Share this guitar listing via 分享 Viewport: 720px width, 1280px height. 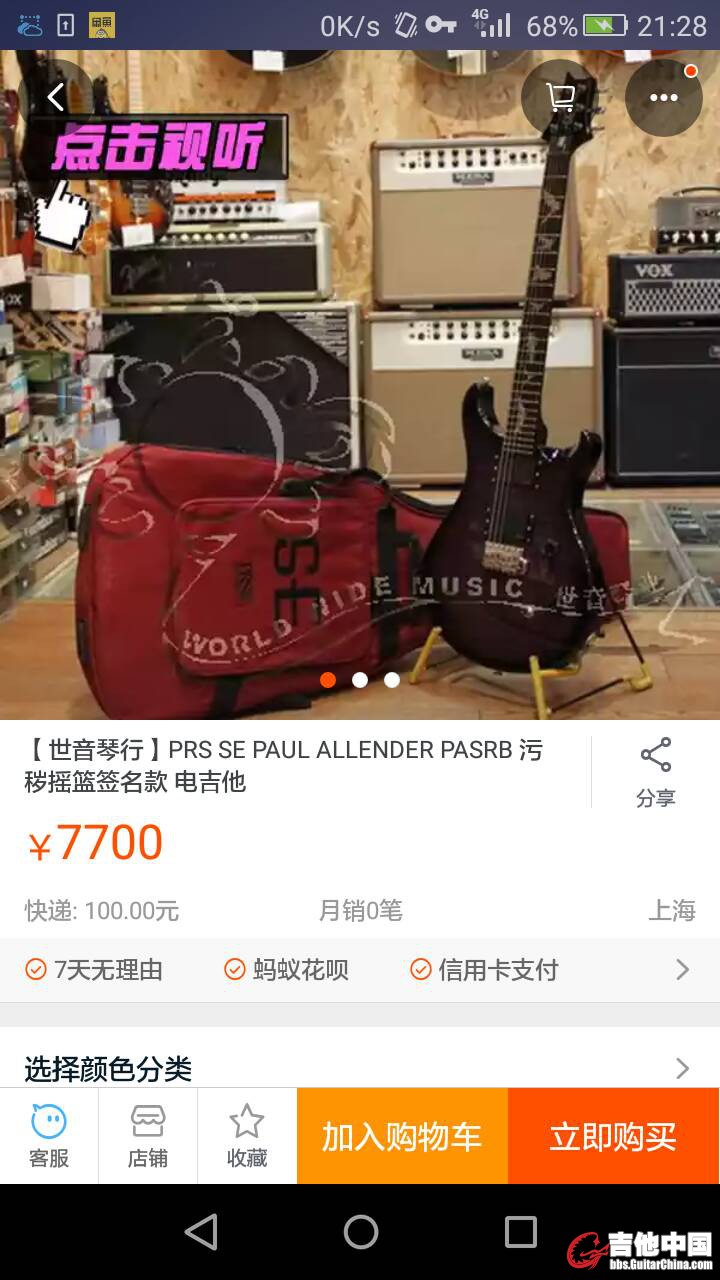[x=656, y=772]
